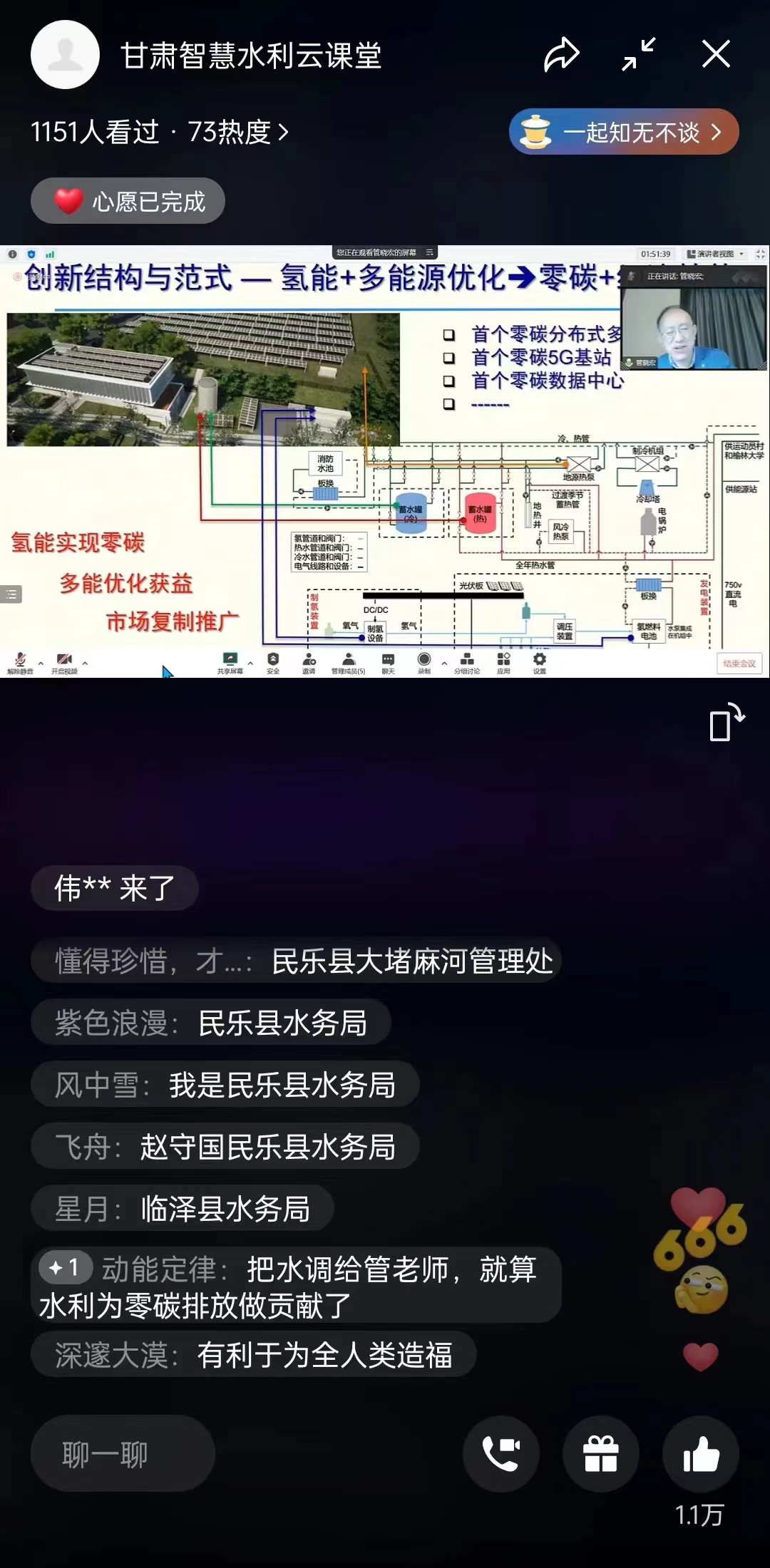This screenshot has width=770, height=1568.
Task: Open the gift panel
Action: pyautogui.click(x=601, y=1454)
